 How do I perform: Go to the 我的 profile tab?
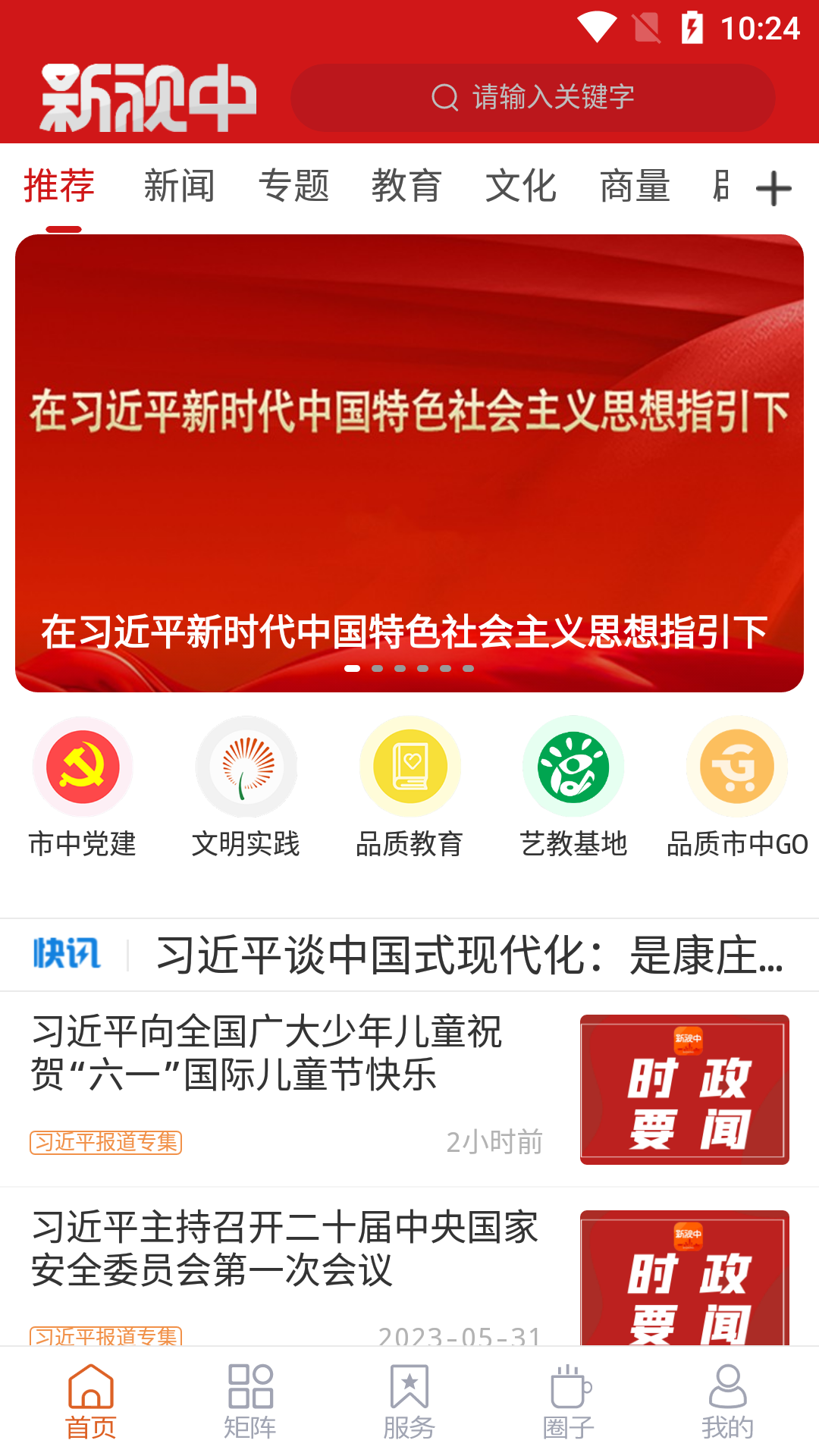(728, 1402)
